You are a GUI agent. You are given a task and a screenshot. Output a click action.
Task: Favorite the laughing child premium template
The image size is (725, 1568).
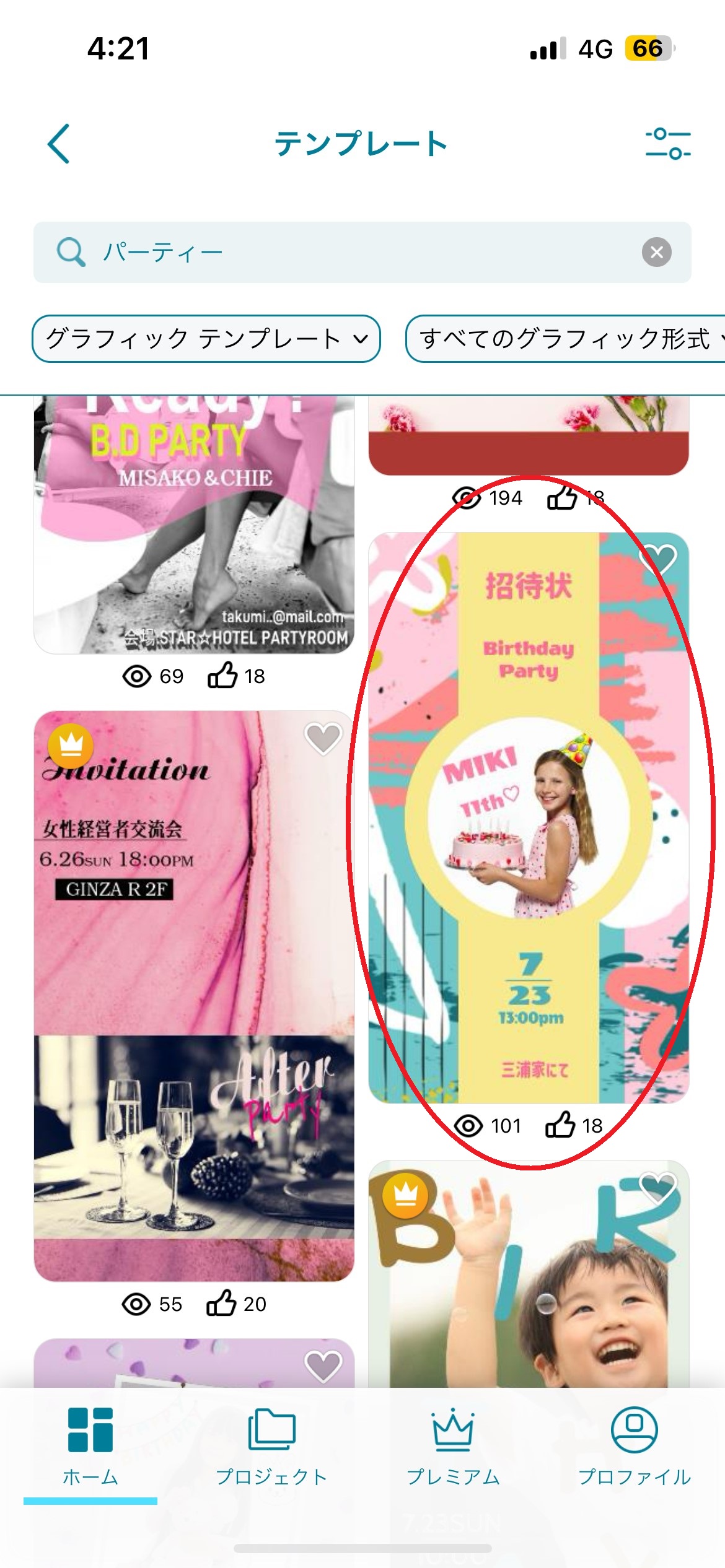click(657, 1188)
